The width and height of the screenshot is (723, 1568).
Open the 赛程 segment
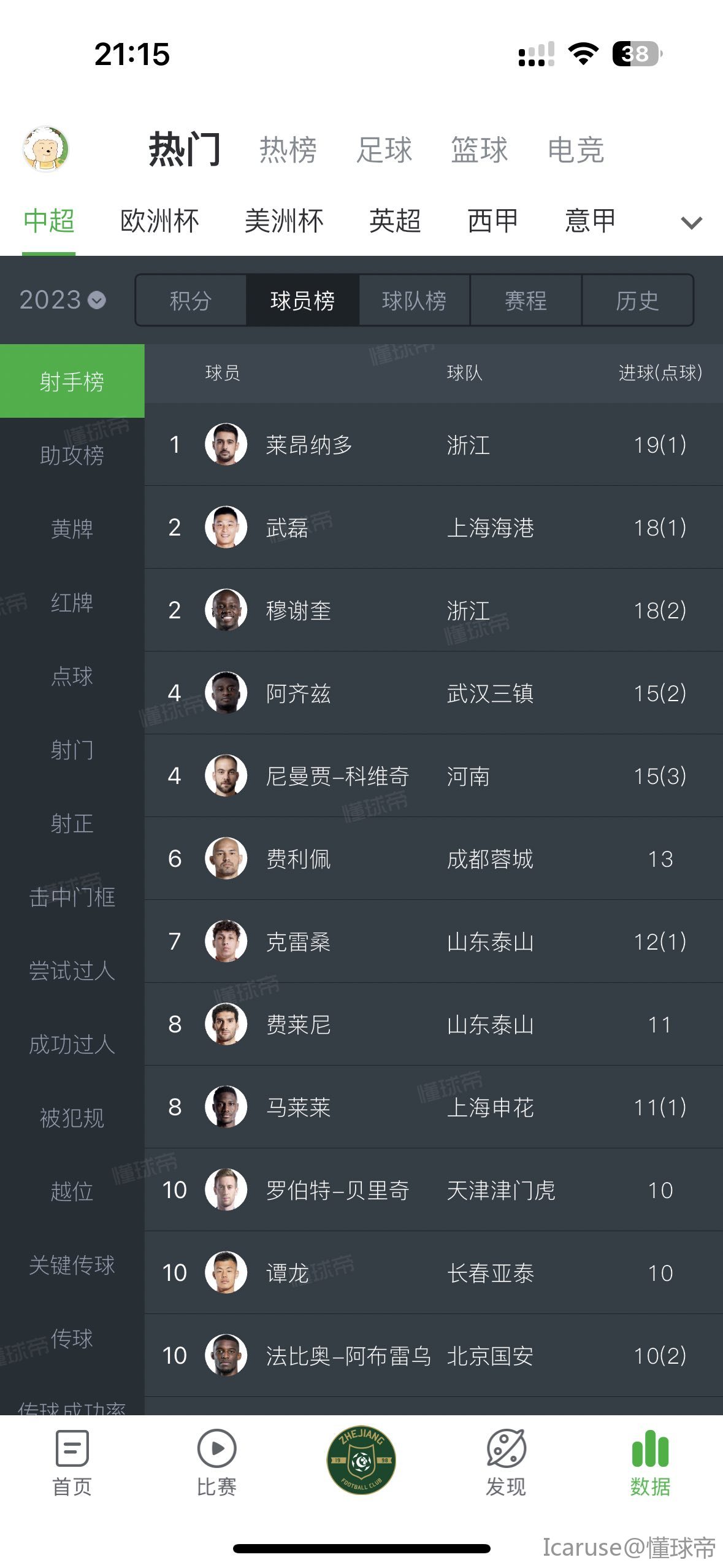(x=526, y=300)
